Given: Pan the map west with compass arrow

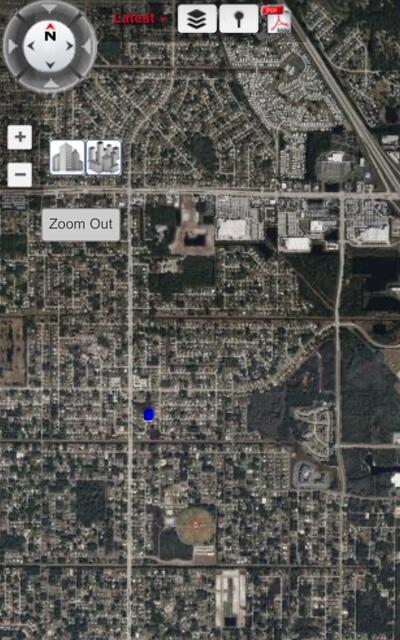Looking at the screenshot, I should 12,47.
